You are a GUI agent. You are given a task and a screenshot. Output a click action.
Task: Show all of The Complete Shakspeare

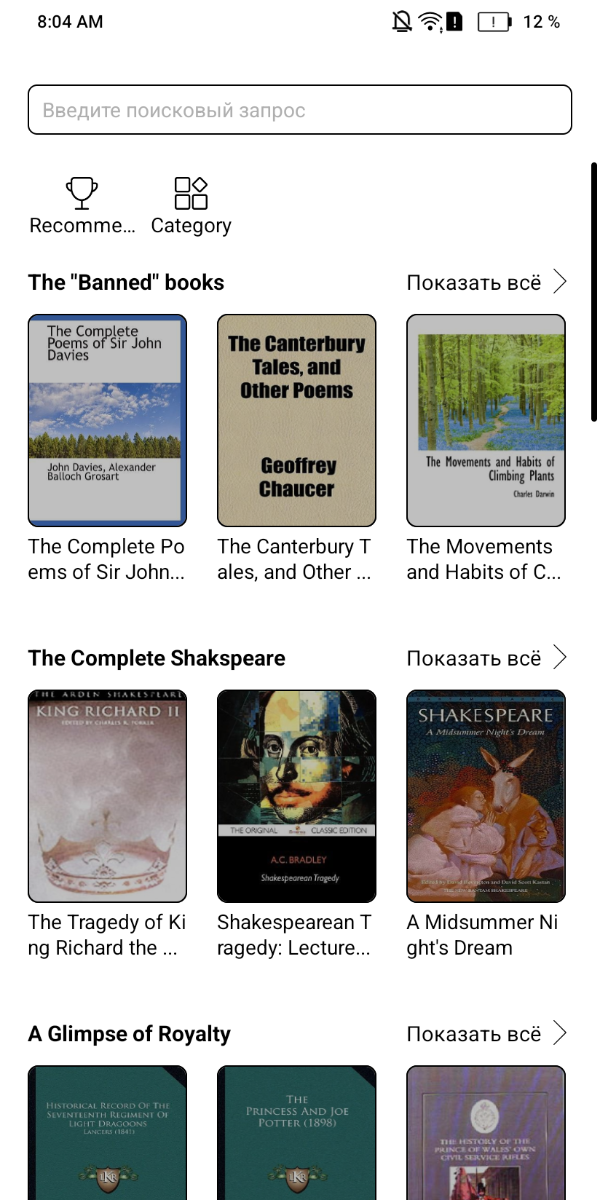click(487, 658)
